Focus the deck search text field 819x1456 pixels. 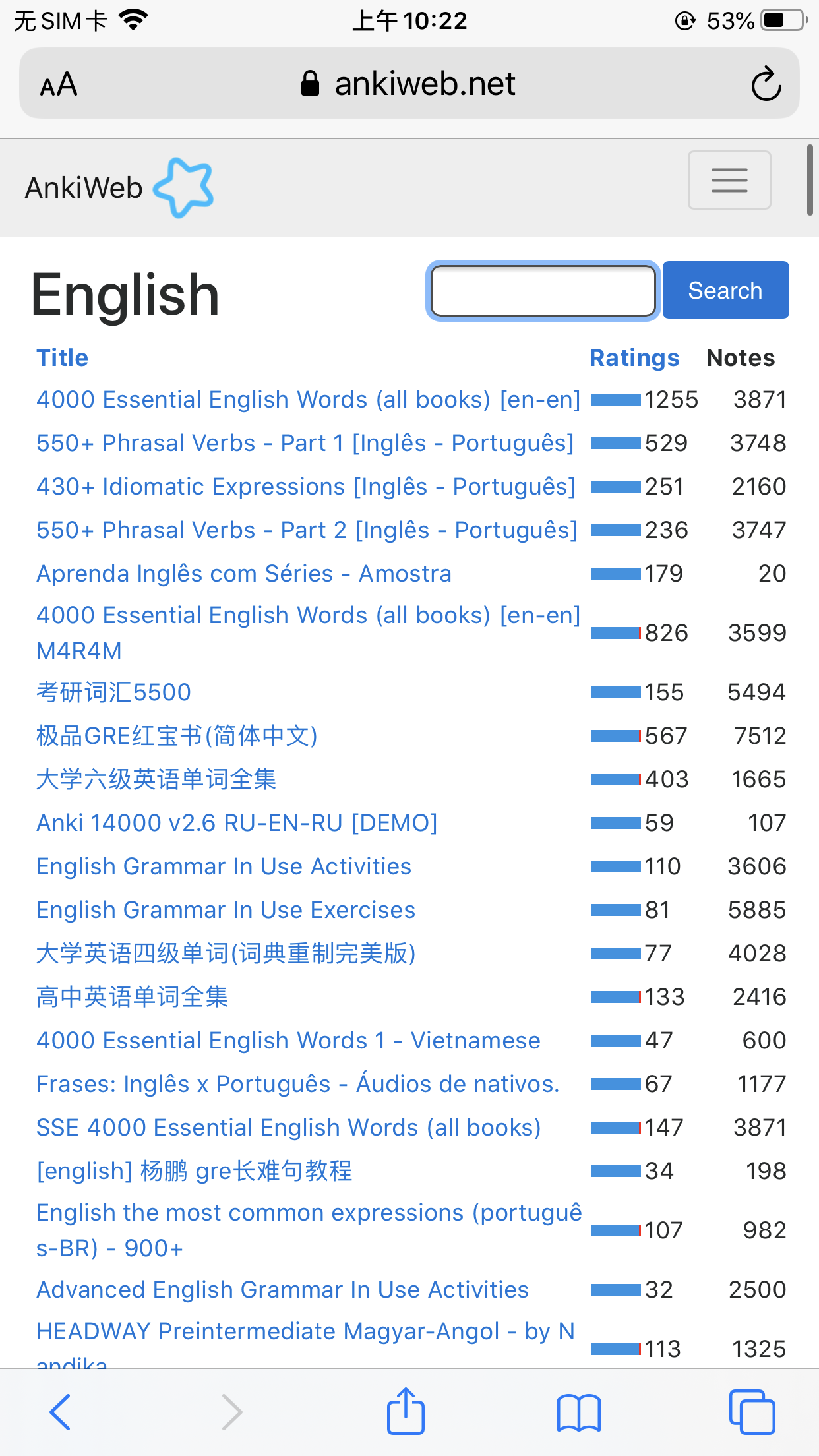542,291
